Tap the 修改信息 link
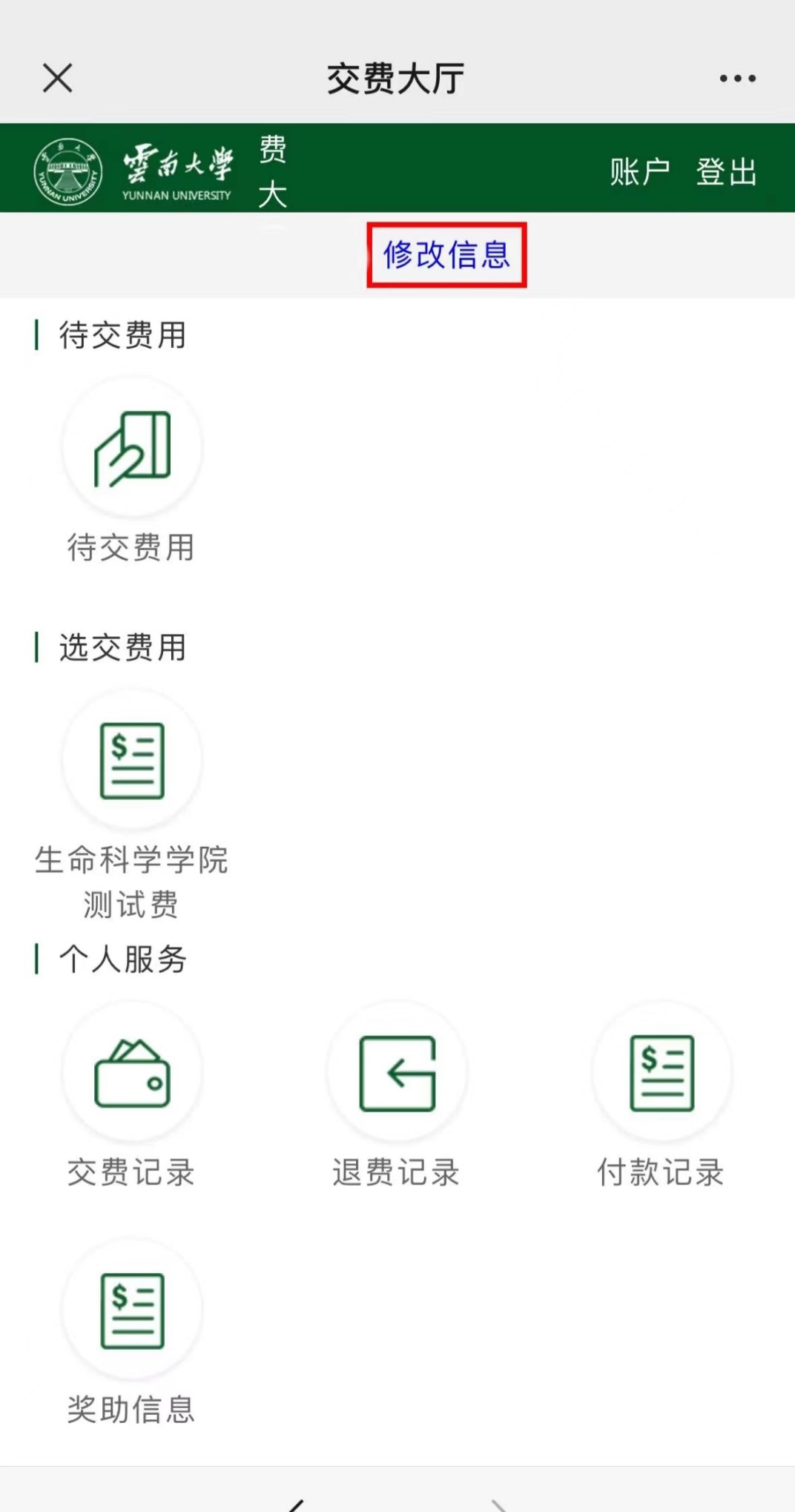 click(x=446, y=255)
